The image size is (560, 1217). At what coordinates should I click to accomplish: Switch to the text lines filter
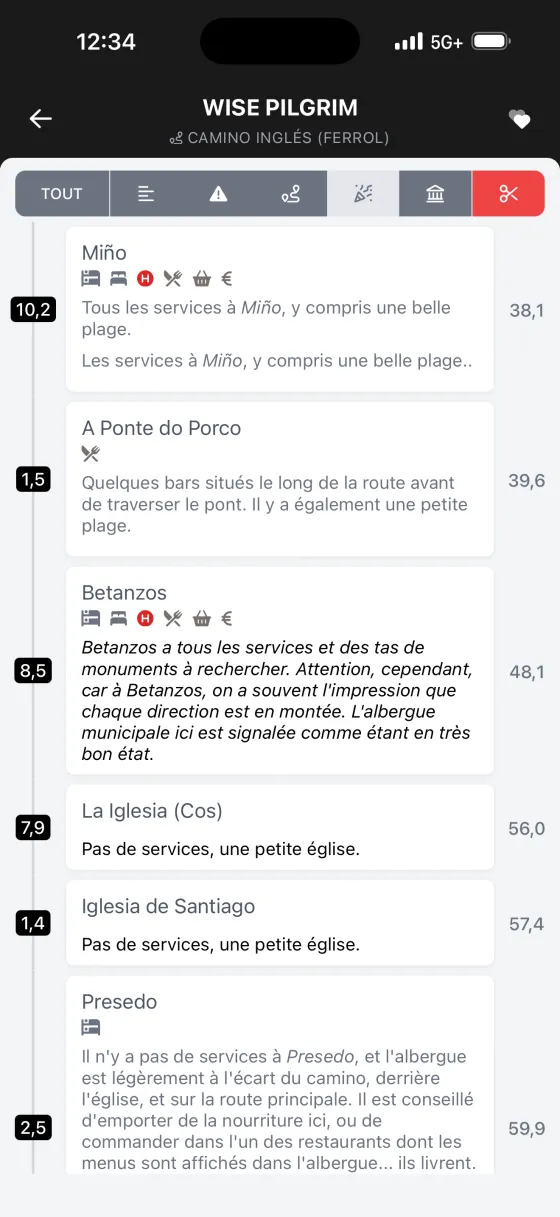pyautogui.click(x=146, y=194)
